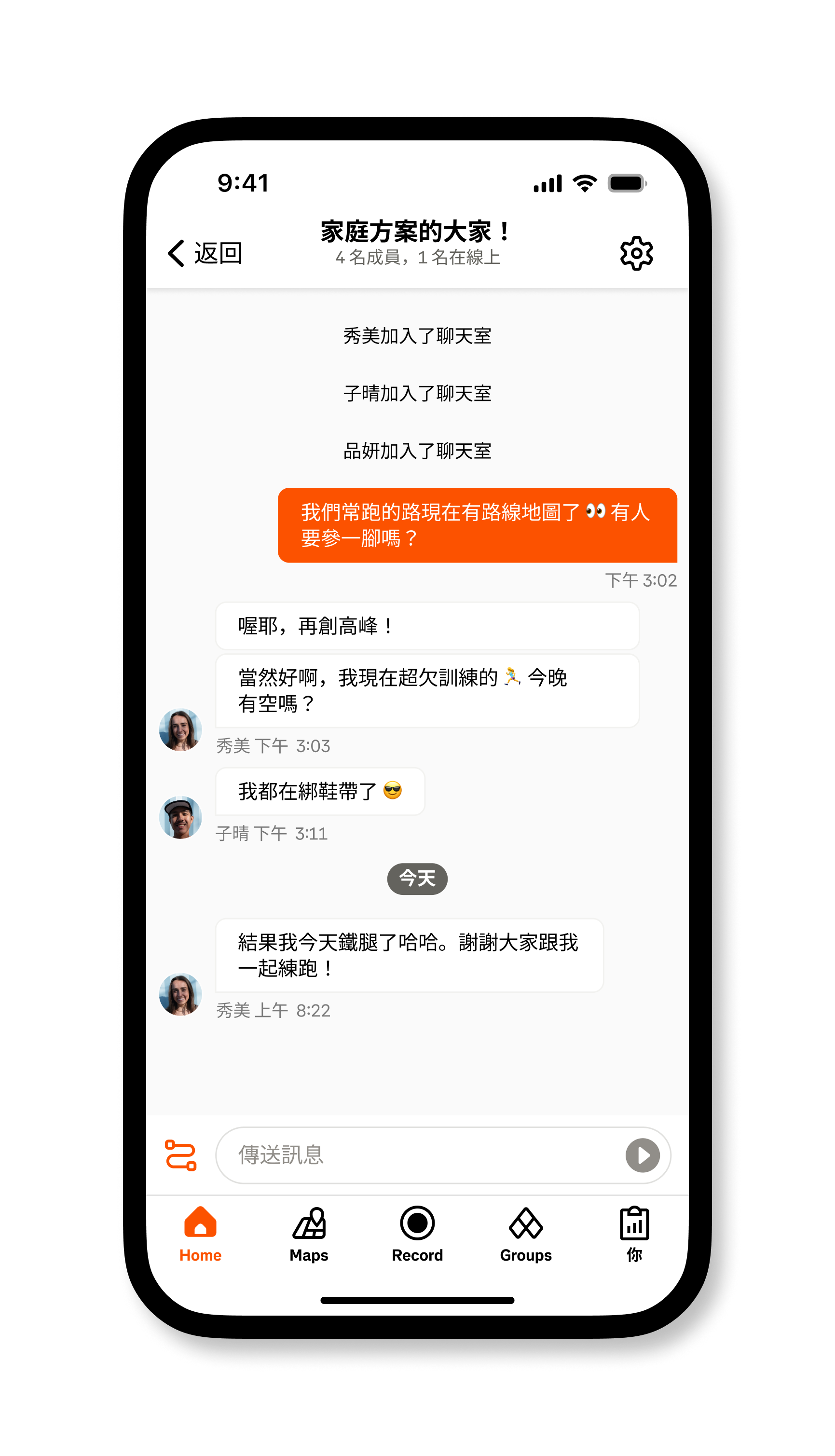Open the Maps tab
The image size is (835, 1456).
[x=309, y=1234]
